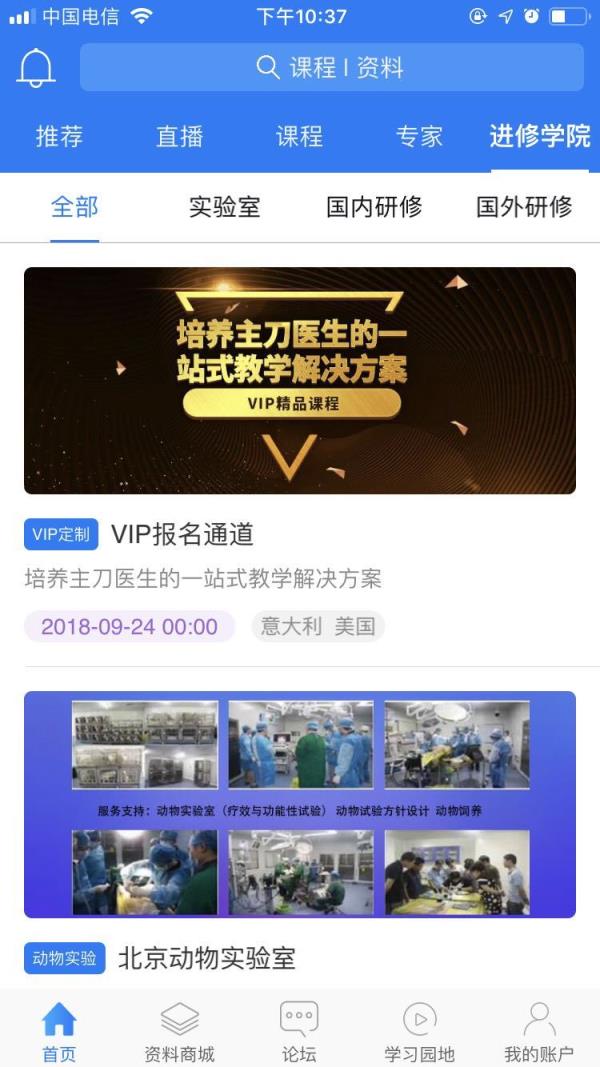Select the 全部 filter tab

tap(75, 207)
